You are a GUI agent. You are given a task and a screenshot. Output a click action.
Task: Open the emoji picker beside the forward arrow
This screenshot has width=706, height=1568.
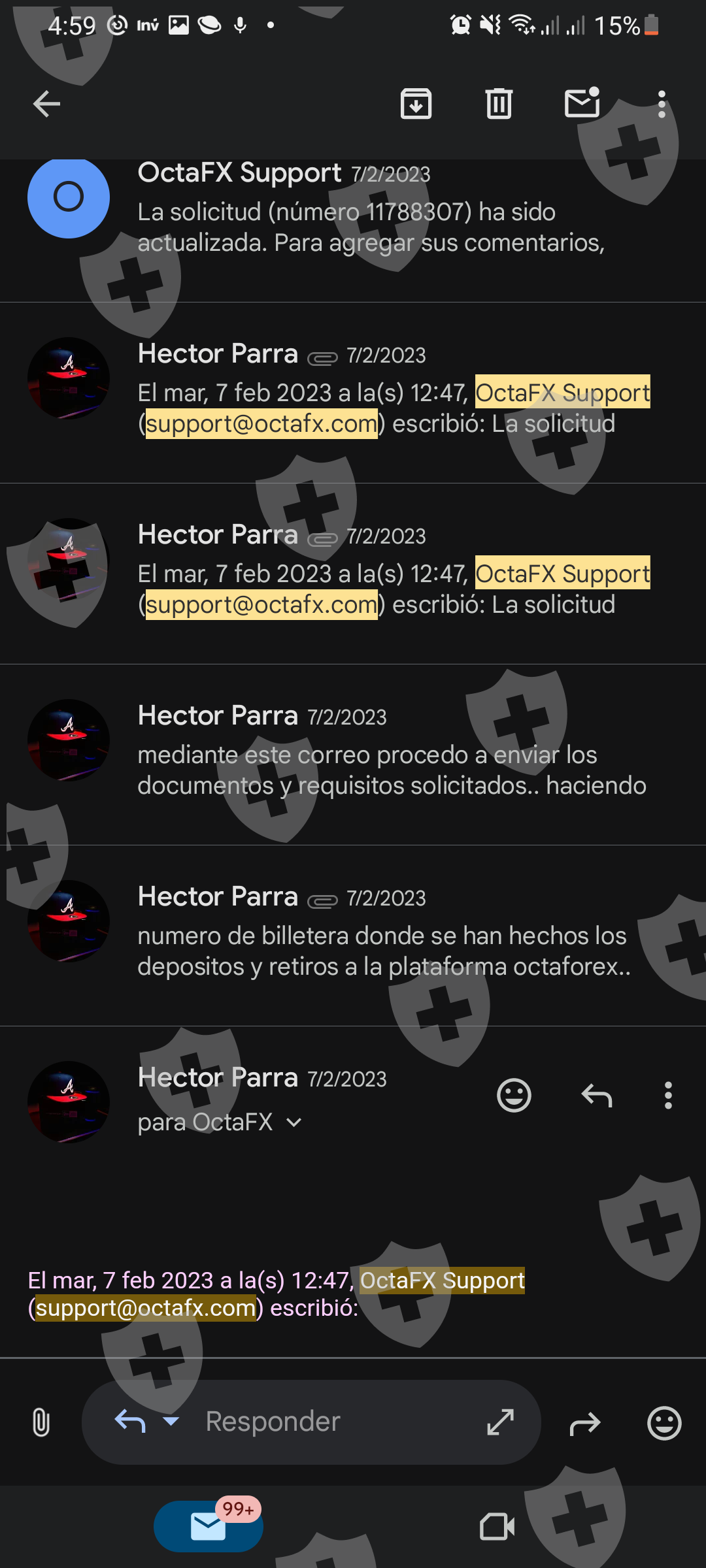(664, 1423)
